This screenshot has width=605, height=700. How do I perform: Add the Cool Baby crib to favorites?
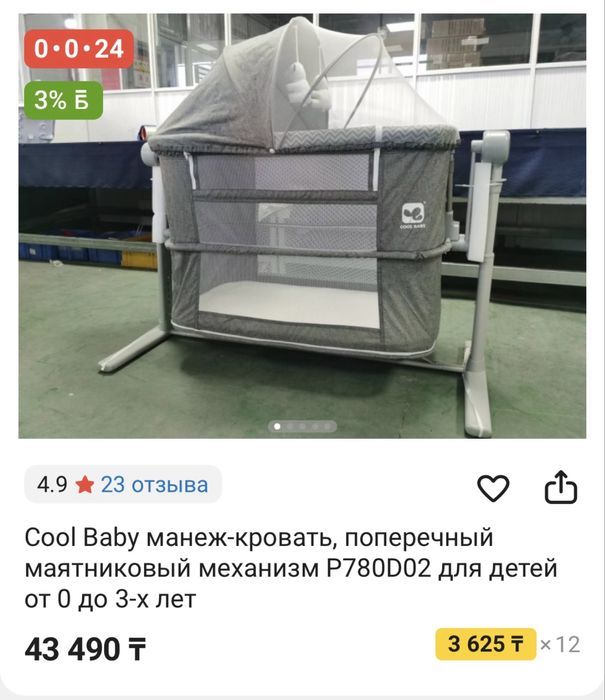[x=493, y=488]
